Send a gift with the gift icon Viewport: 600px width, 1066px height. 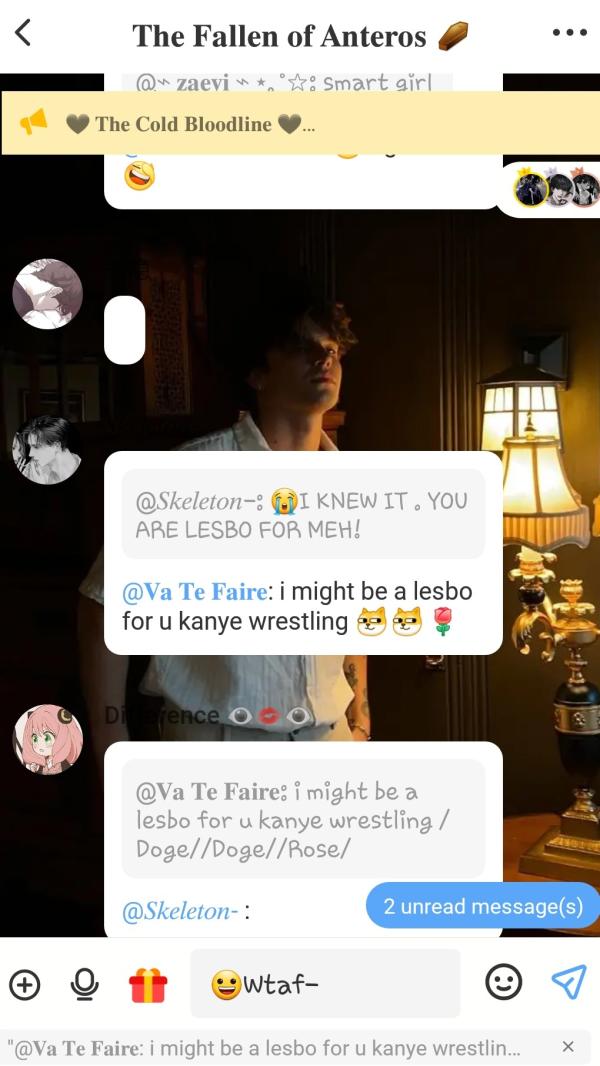(x=147, y=985)
